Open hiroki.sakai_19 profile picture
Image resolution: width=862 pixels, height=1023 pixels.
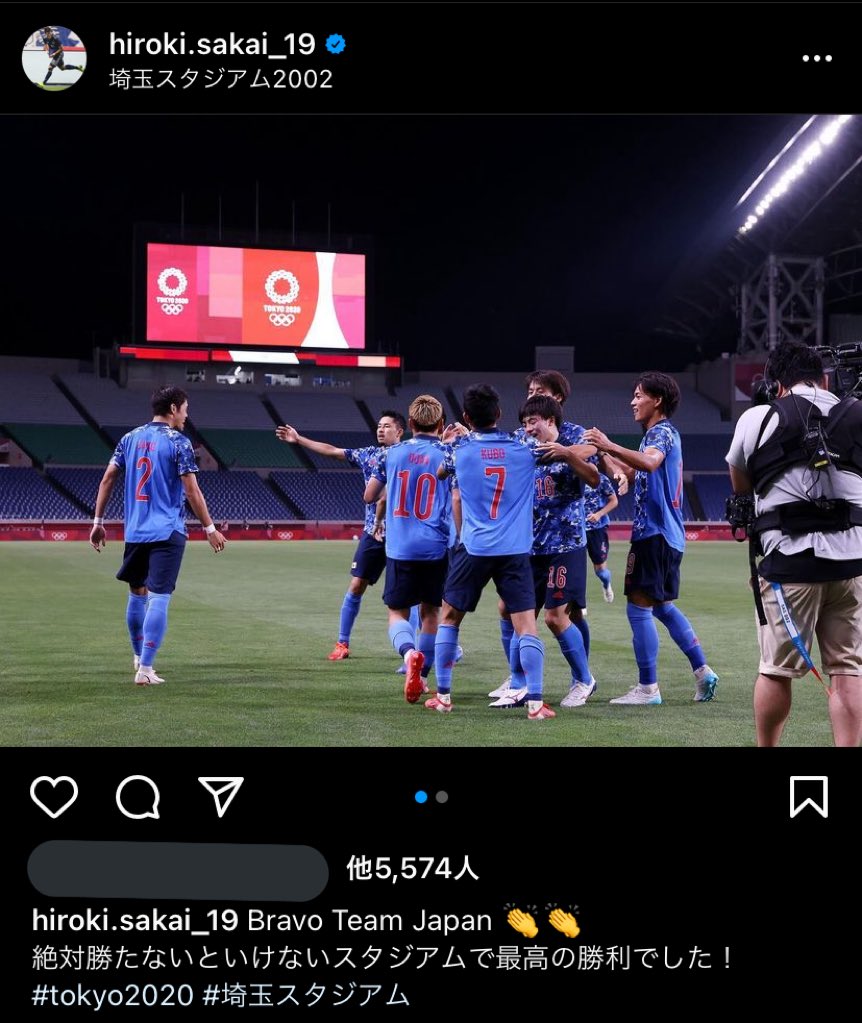tap(54, 58)
